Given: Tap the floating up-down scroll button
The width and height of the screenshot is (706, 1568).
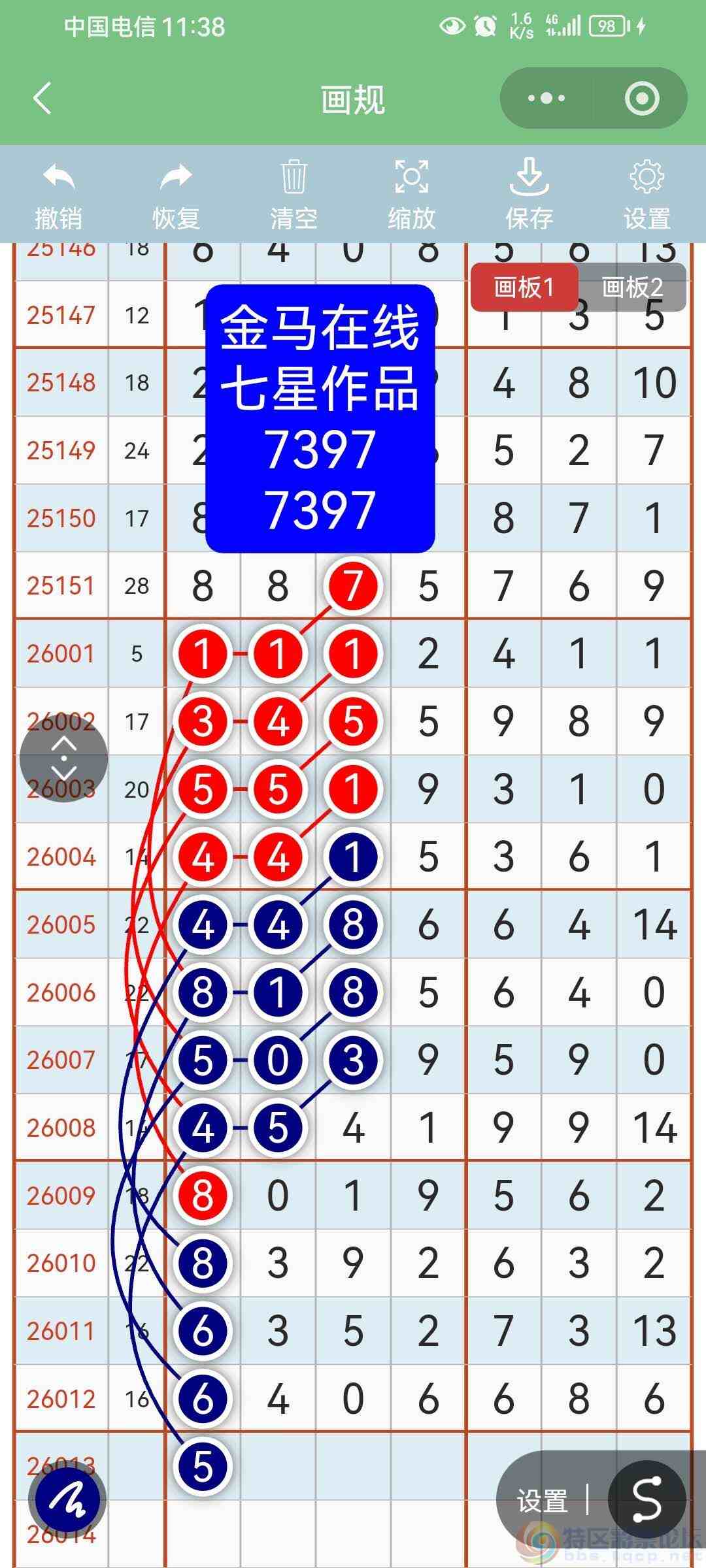Looking at the screenshot, I should 63,758.
